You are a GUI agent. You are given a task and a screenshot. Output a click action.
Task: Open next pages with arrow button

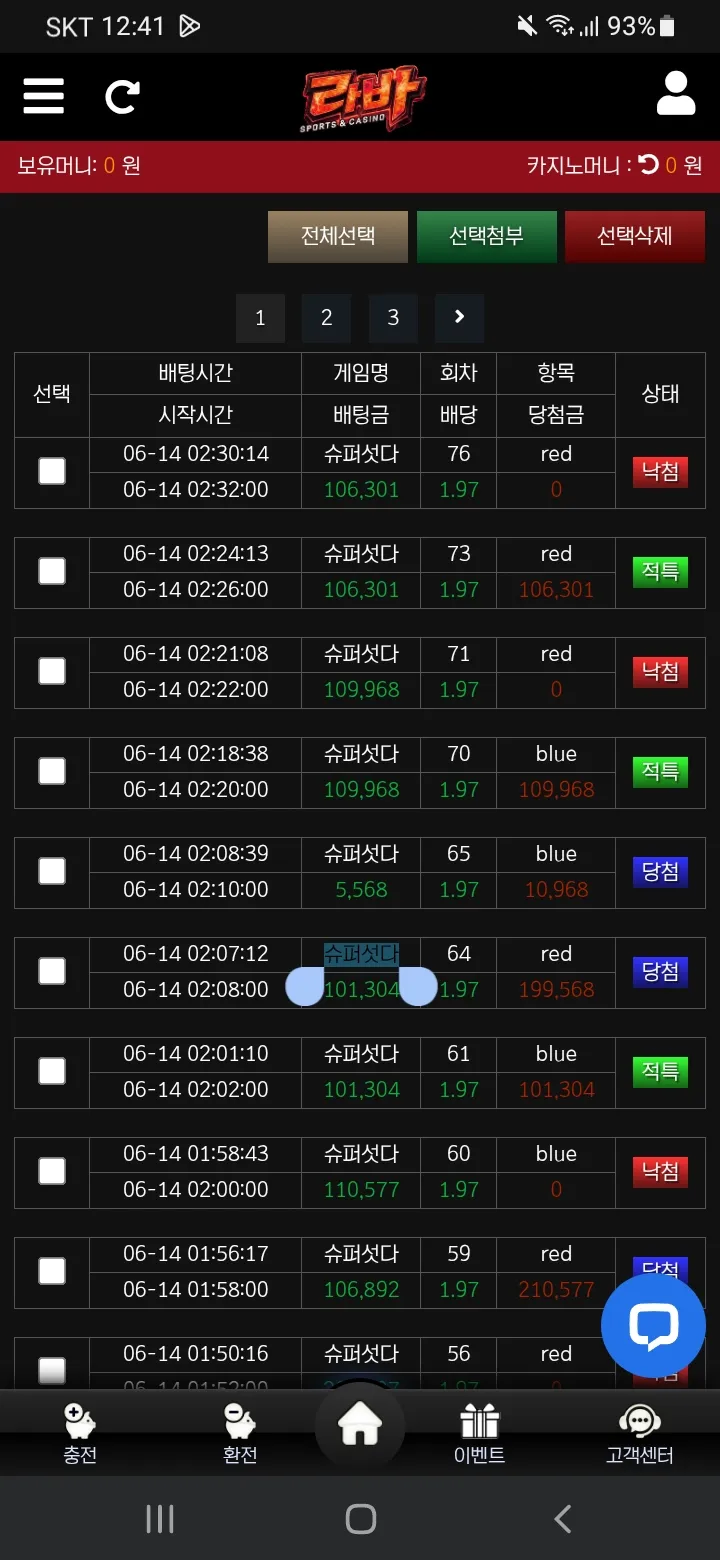point(459,318)
